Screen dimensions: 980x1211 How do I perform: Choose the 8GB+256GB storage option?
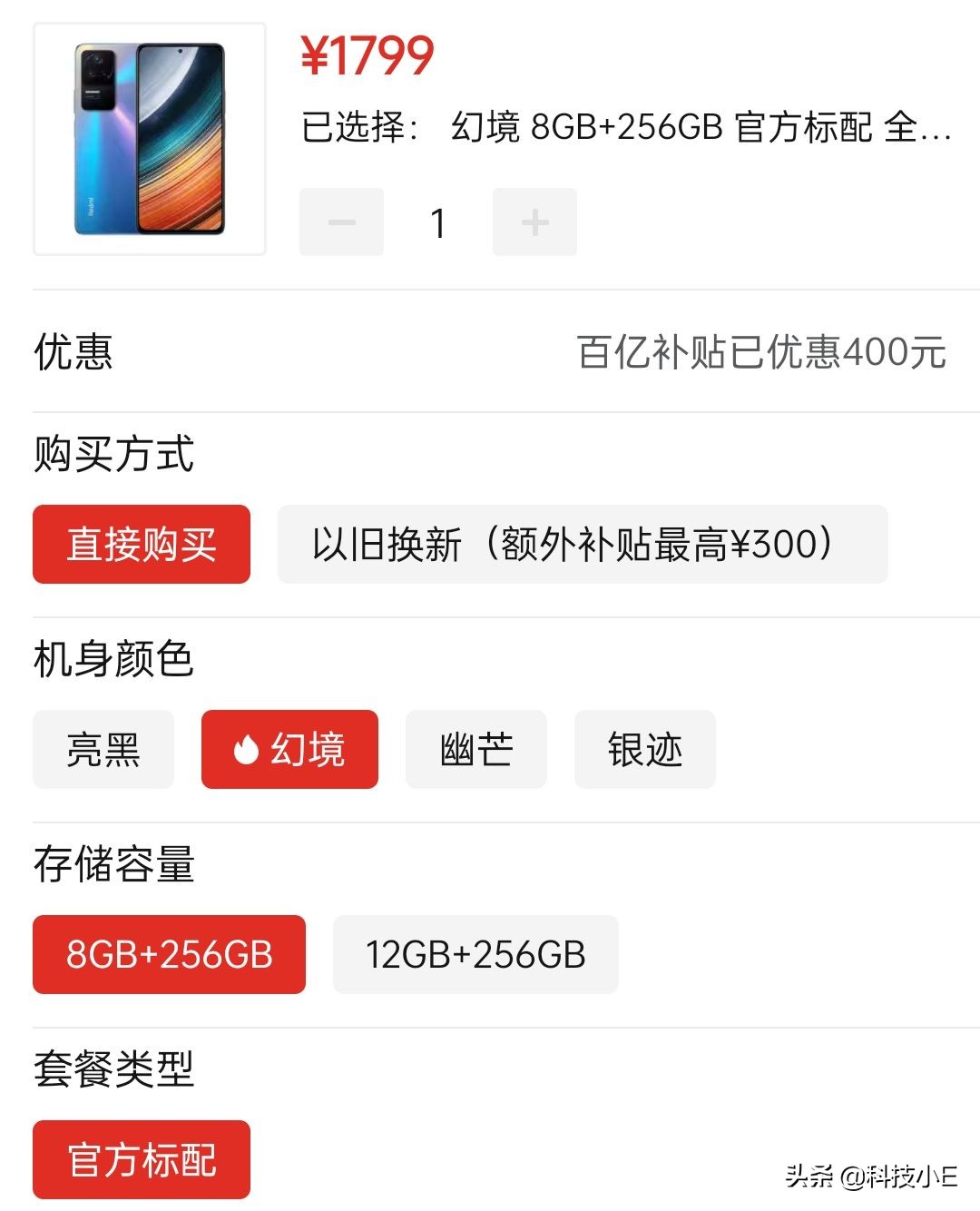coord(168,953)
